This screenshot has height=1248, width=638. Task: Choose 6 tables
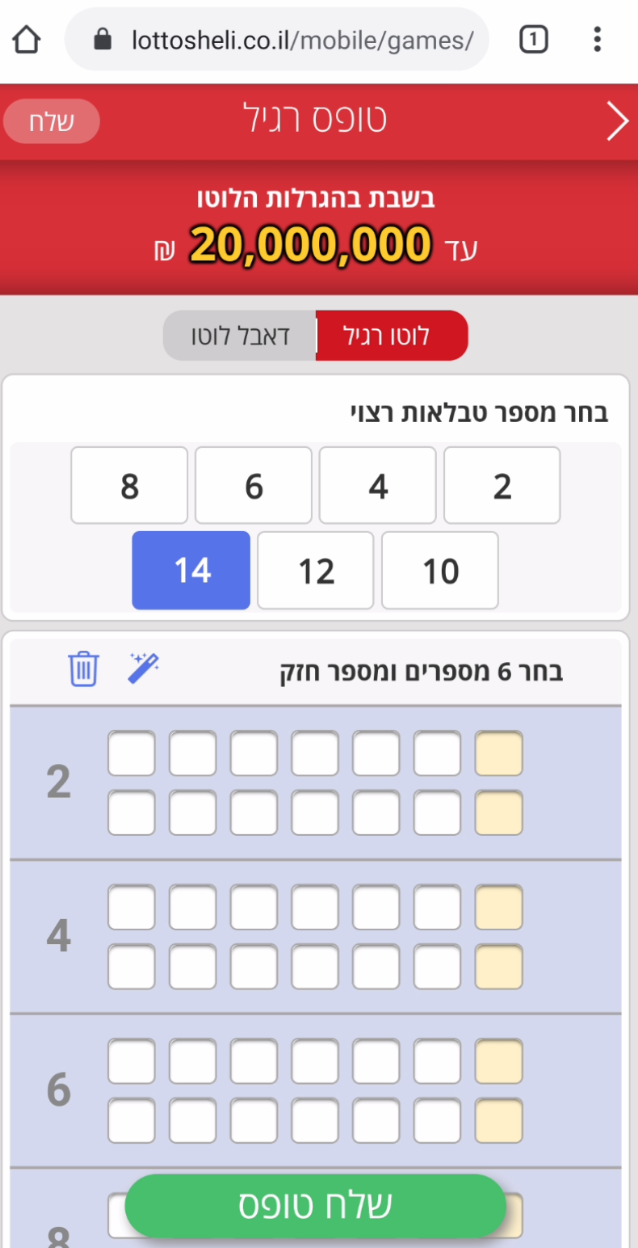coord(253,486)
